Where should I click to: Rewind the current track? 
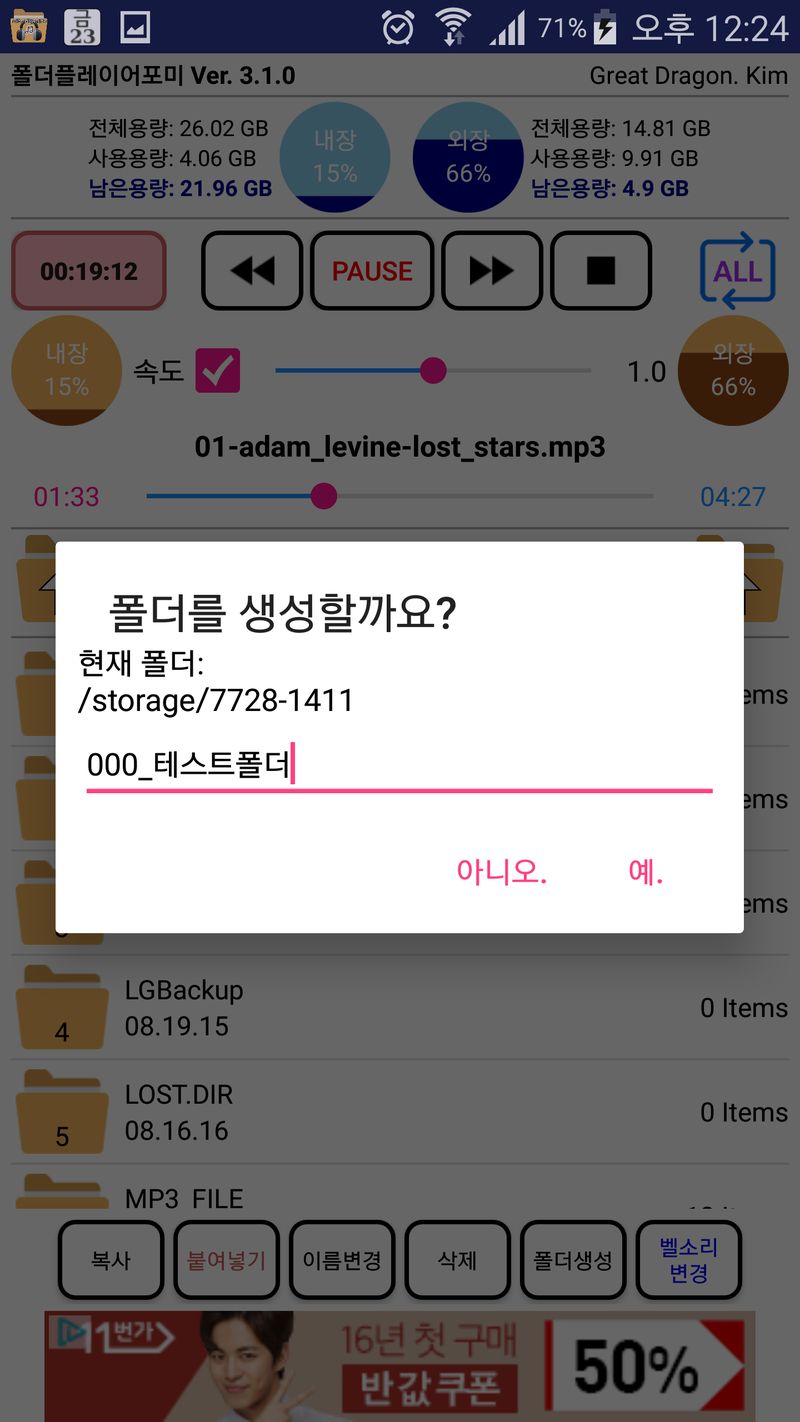click(x=252, y=271)
